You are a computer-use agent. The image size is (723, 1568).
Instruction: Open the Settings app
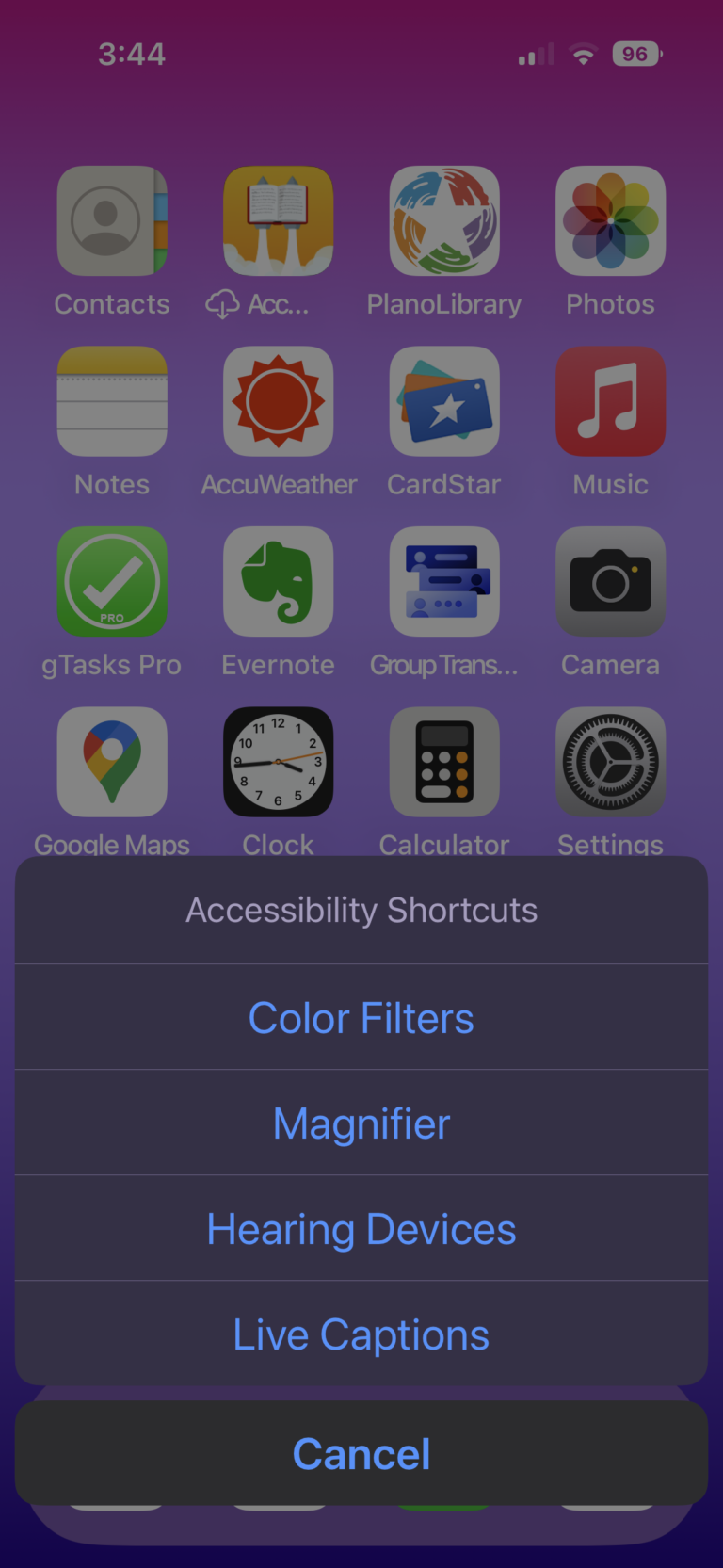[610, 762]
